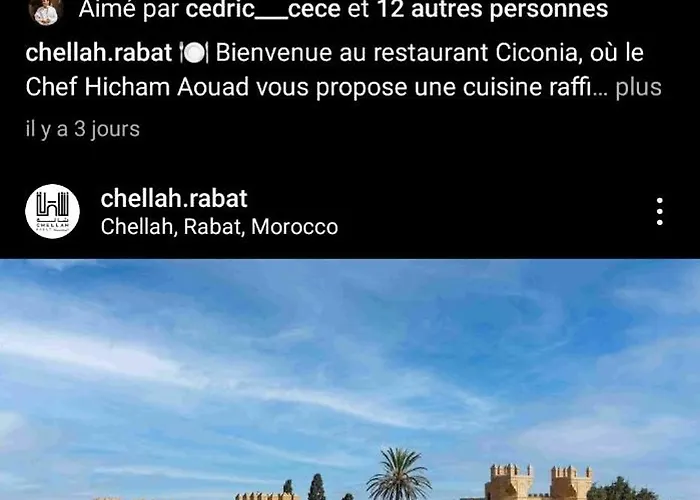Open chellah.rabat profile from post header
This screenshot has height=500, width=700.
(174, 199)
